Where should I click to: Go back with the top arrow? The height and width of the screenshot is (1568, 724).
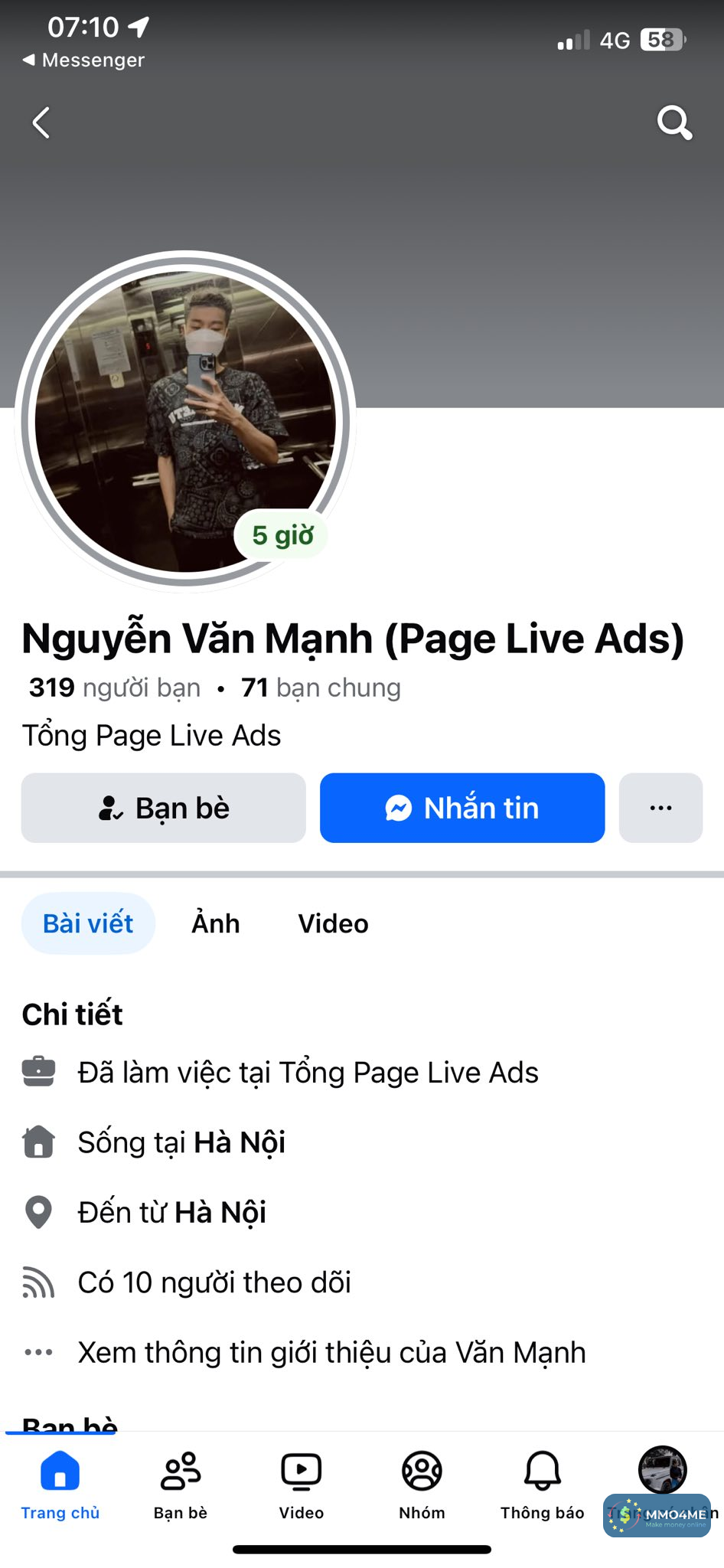click(41, 122)
